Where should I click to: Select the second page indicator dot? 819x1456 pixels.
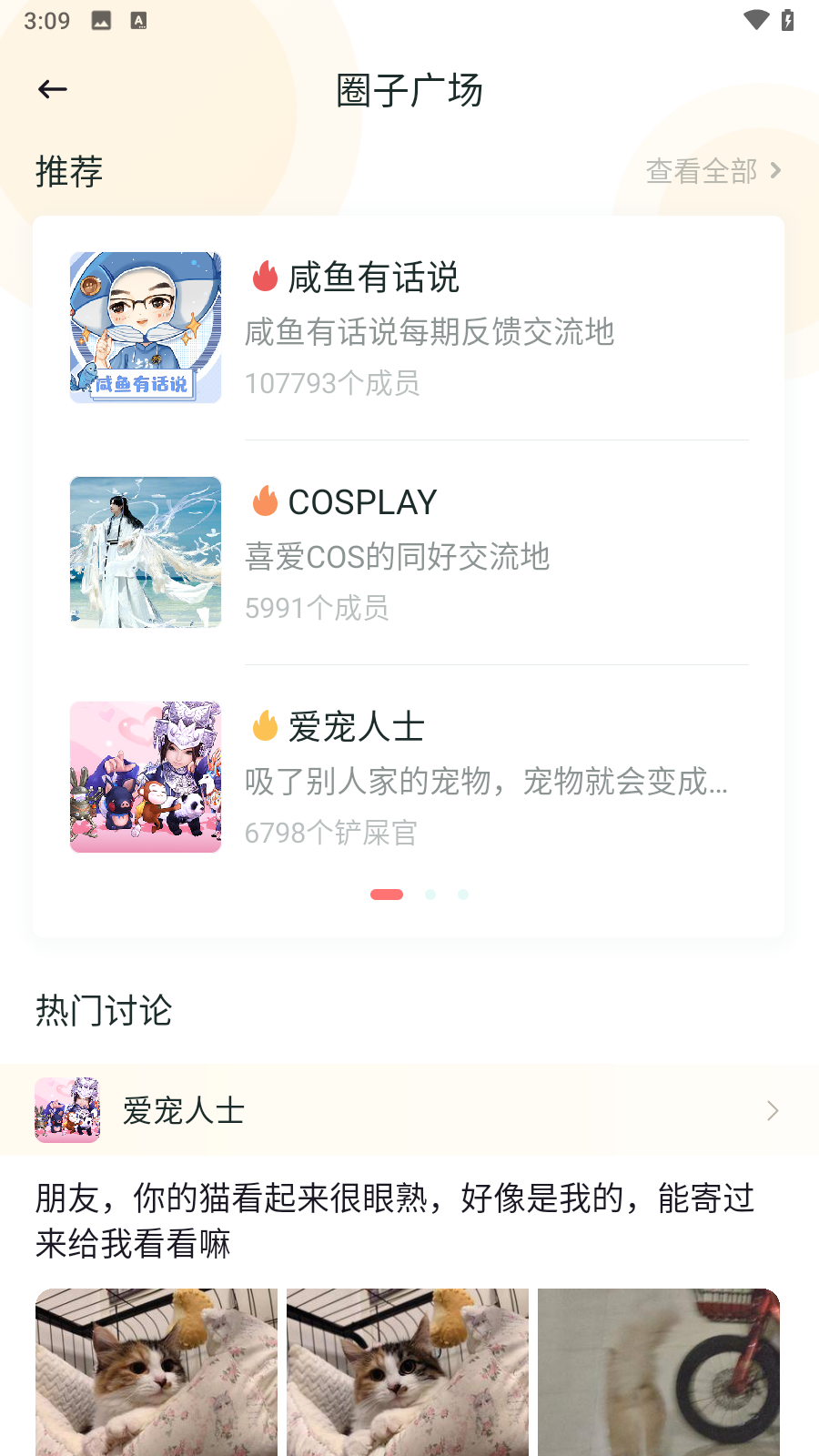coord(430,895)
